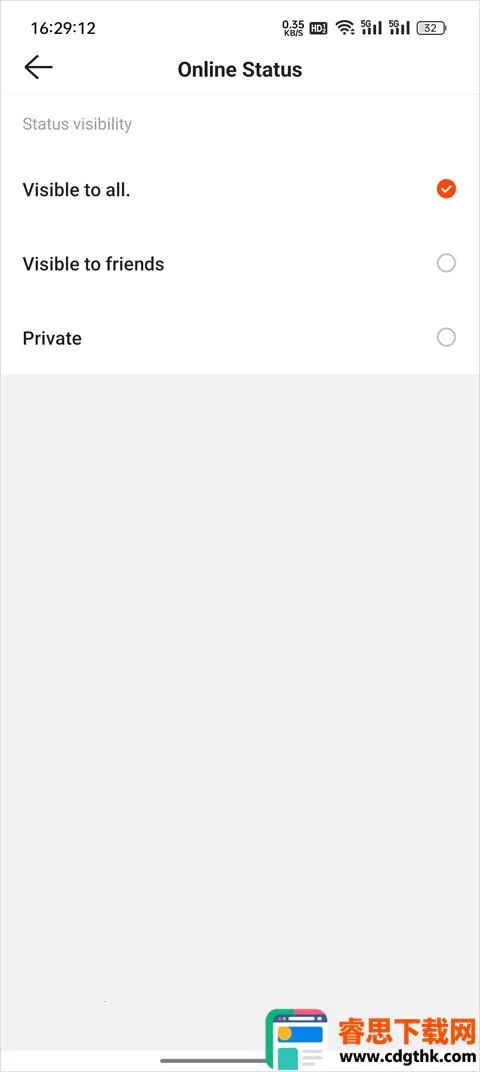480x1072 pixels.
Task: Choose Visible to friends
Action: click(x=239, y=264)
